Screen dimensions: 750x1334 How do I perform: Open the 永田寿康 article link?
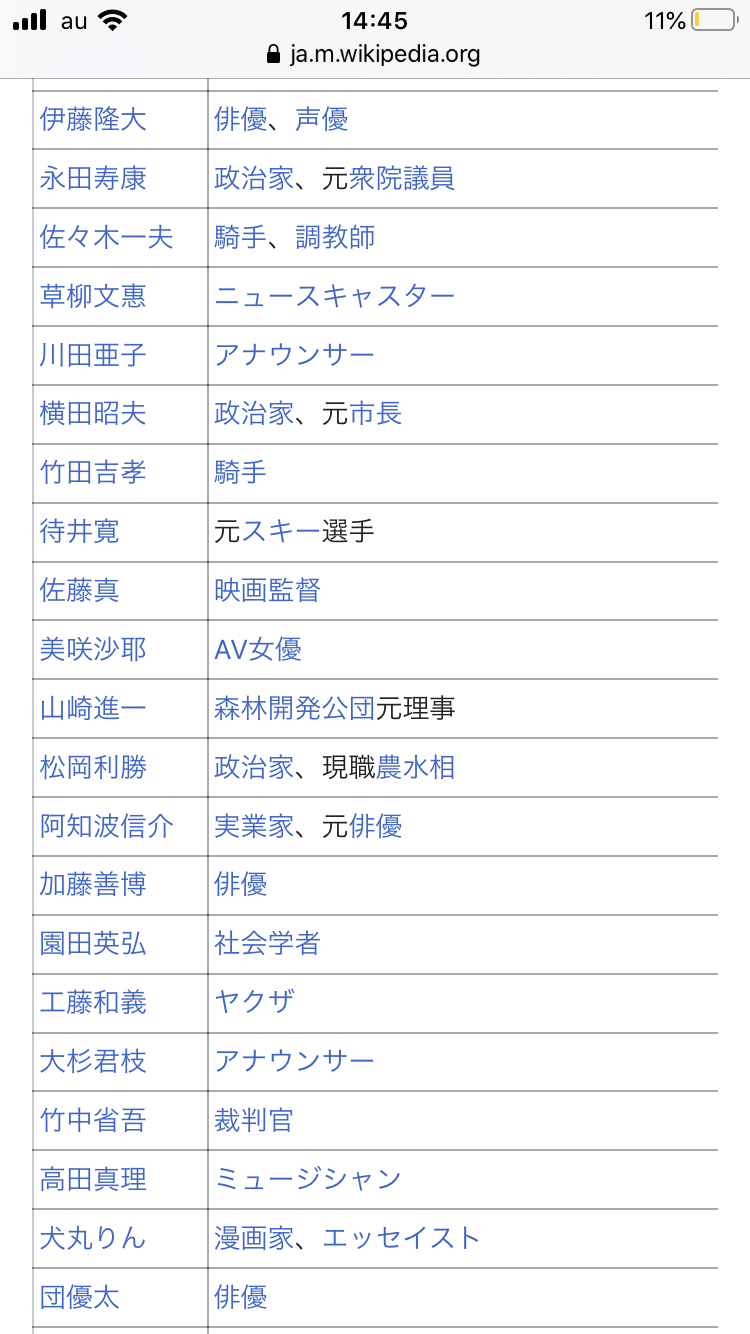pyautogui.click(x=93, y=179)
